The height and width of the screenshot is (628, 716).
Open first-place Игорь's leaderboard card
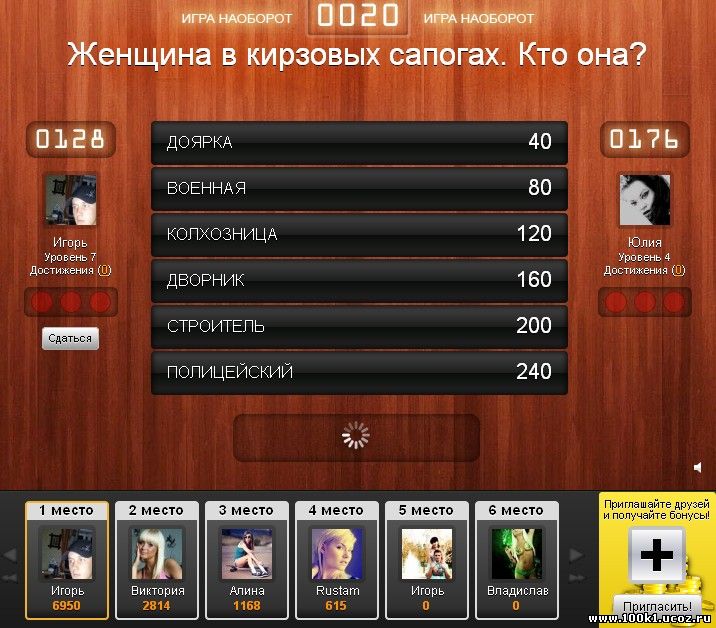[67, 559]
